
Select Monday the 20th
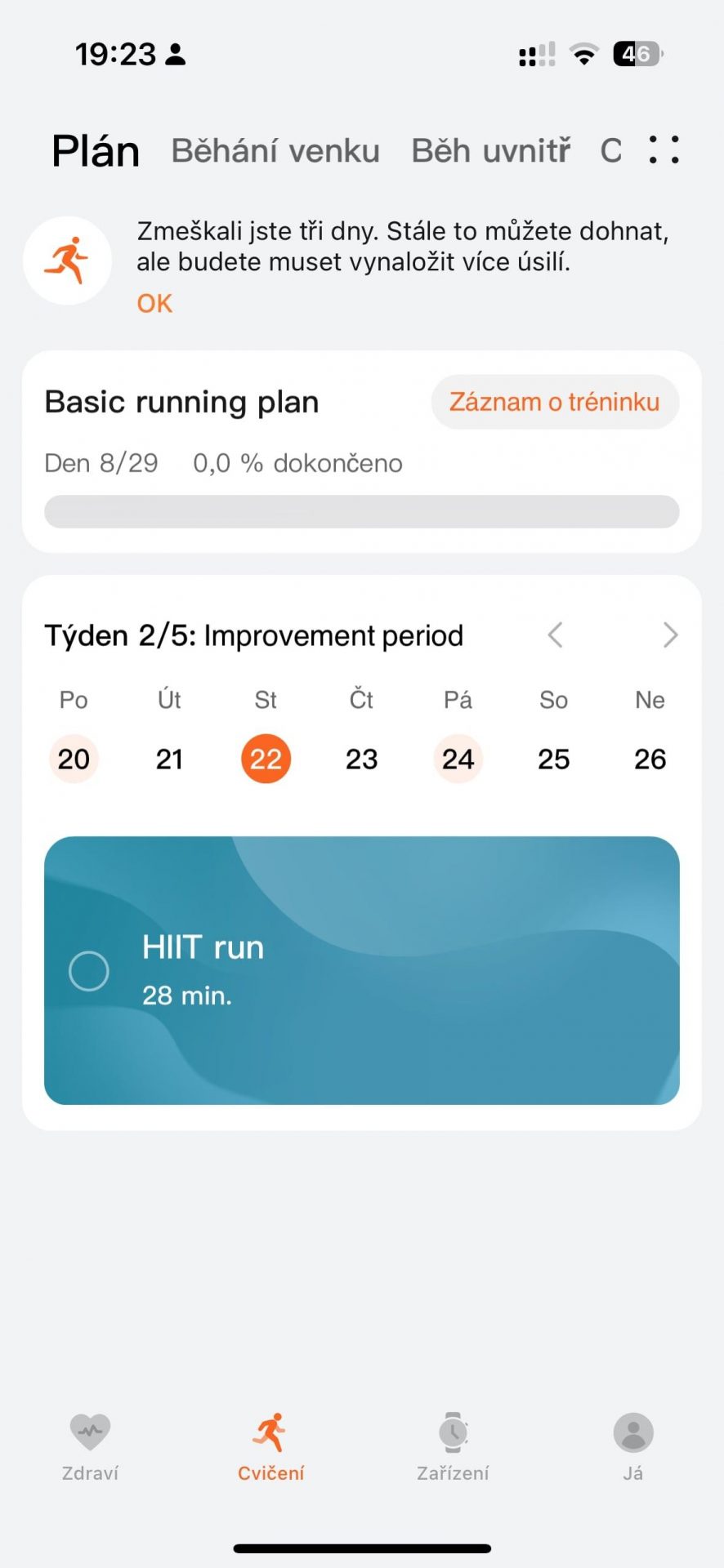click(74, 759)
